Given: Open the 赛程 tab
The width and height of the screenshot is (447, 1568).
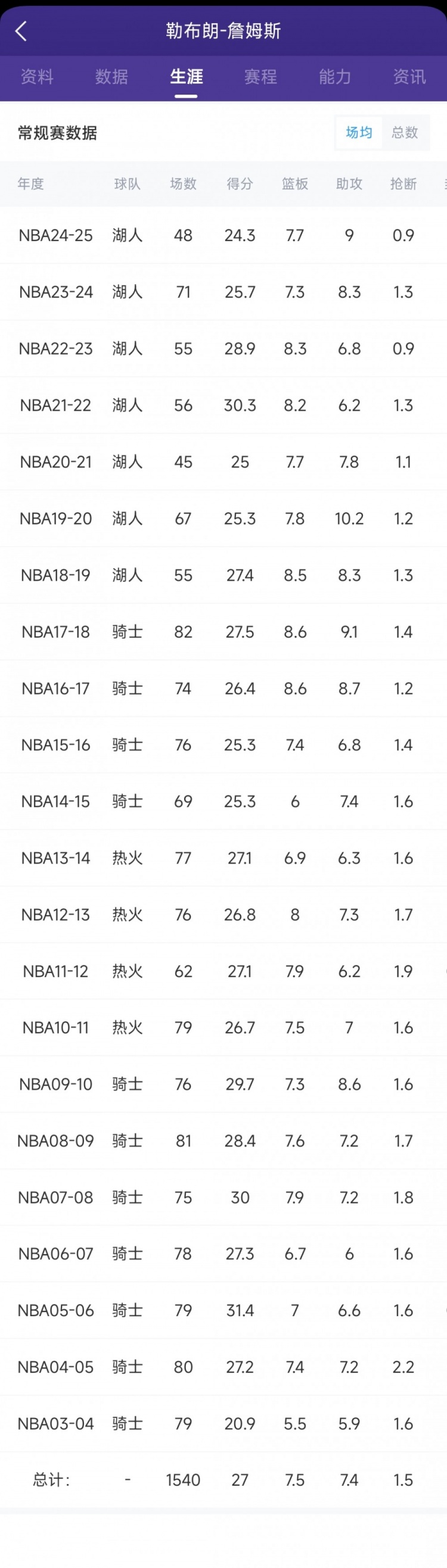Looking at the screenshot, I should (x=260, y=77).
